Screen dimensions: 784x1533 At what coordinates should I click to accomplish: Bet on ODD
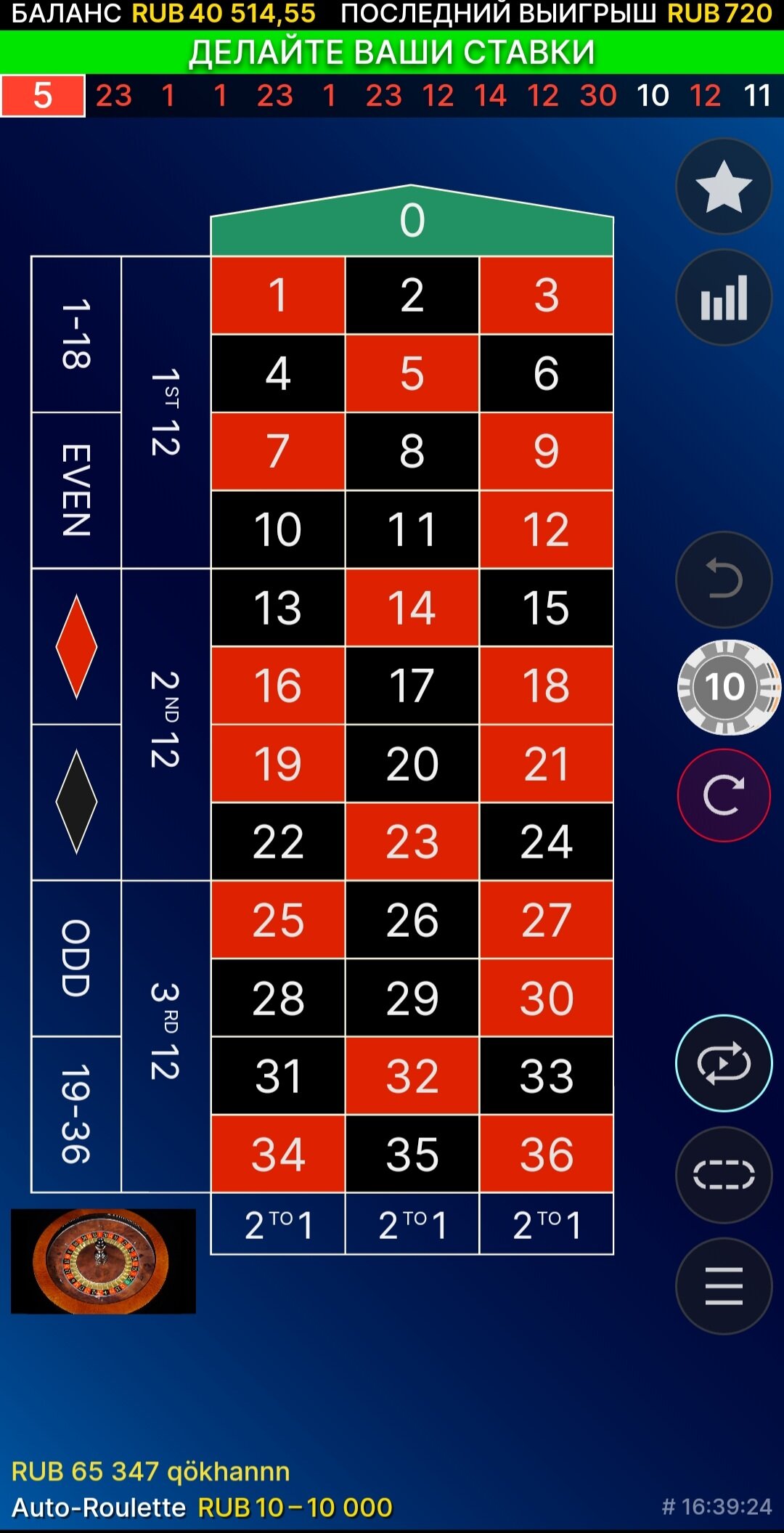pos(76,958)
